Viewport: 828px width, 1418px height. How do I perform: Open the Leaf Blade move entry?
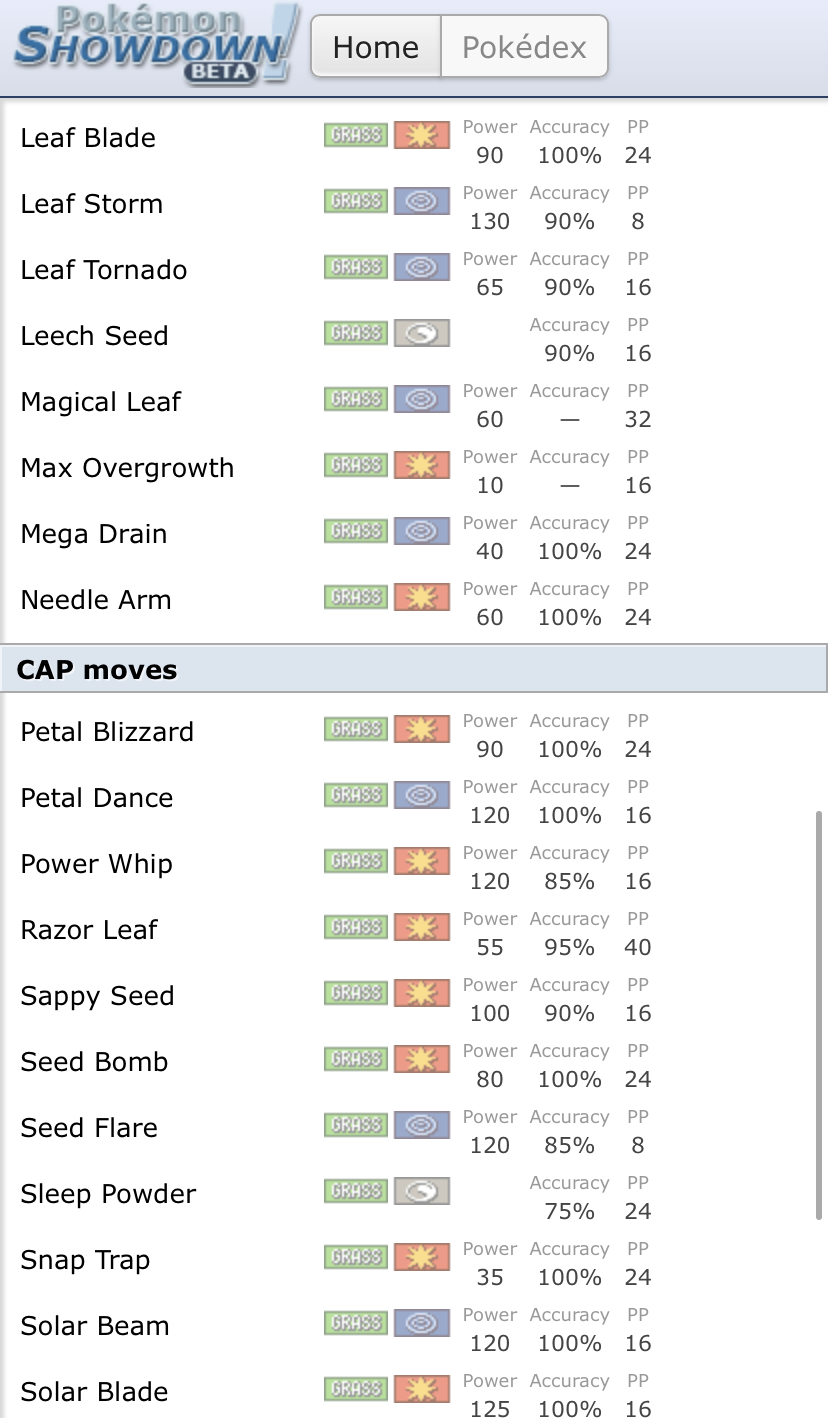point(414,138)
